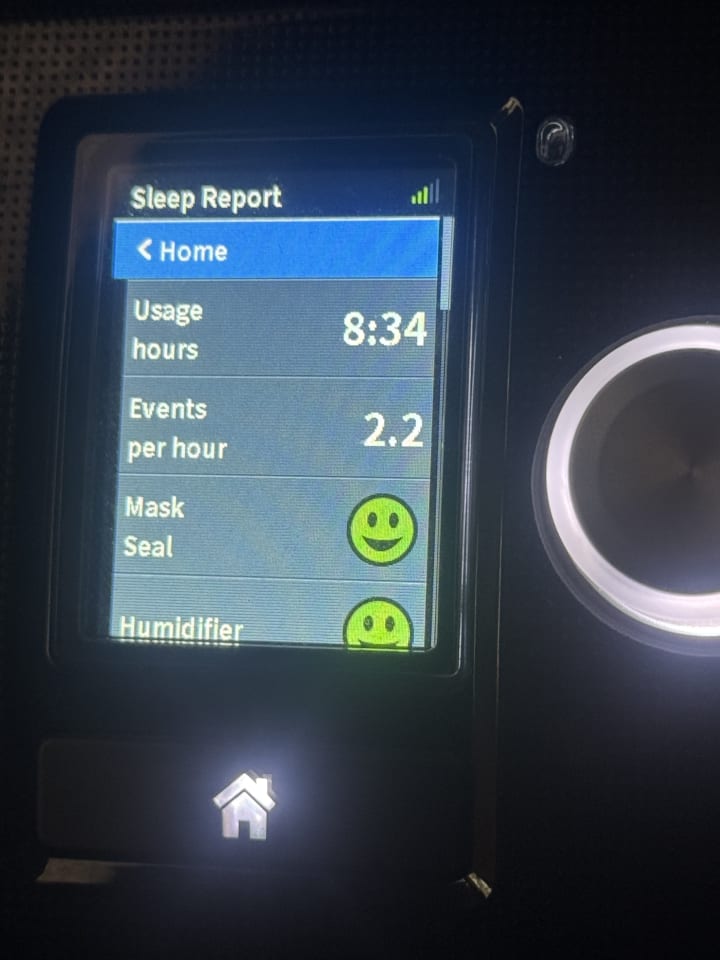This screenshot has width=720, height=960.
Task: Go back to Home from Sleep Report
Action: click(276, 250)
